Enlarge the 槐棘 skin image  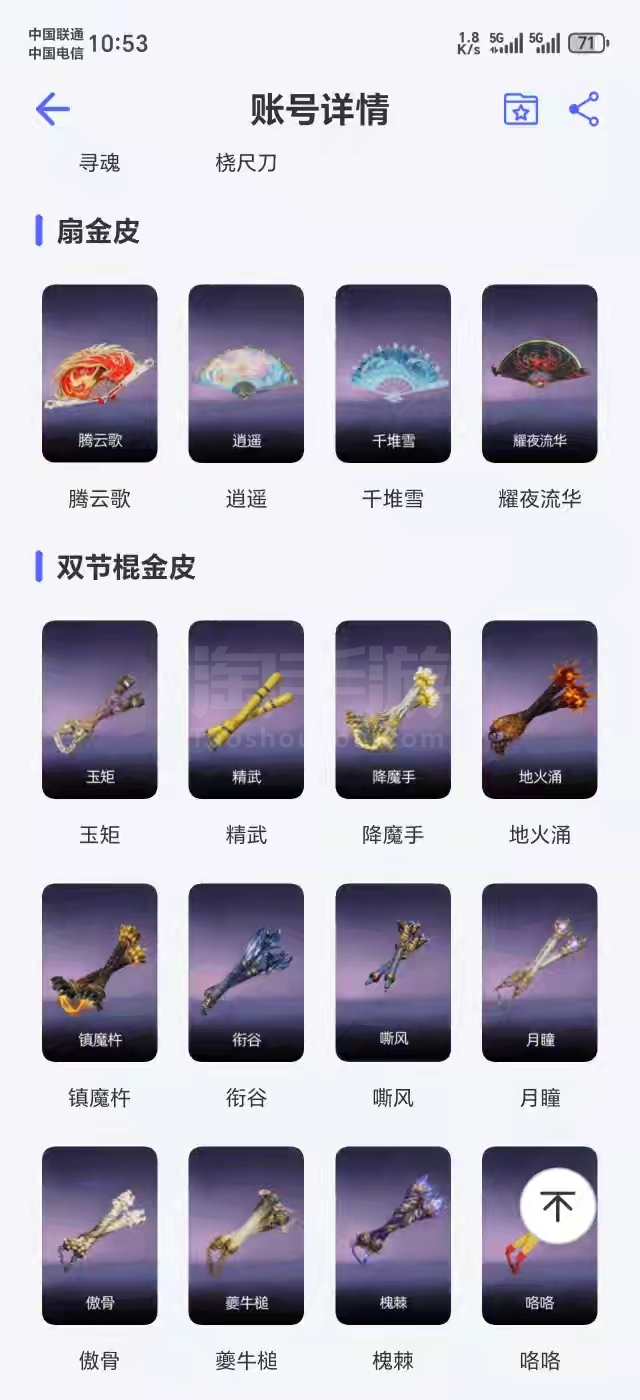tap(393, 1236)
